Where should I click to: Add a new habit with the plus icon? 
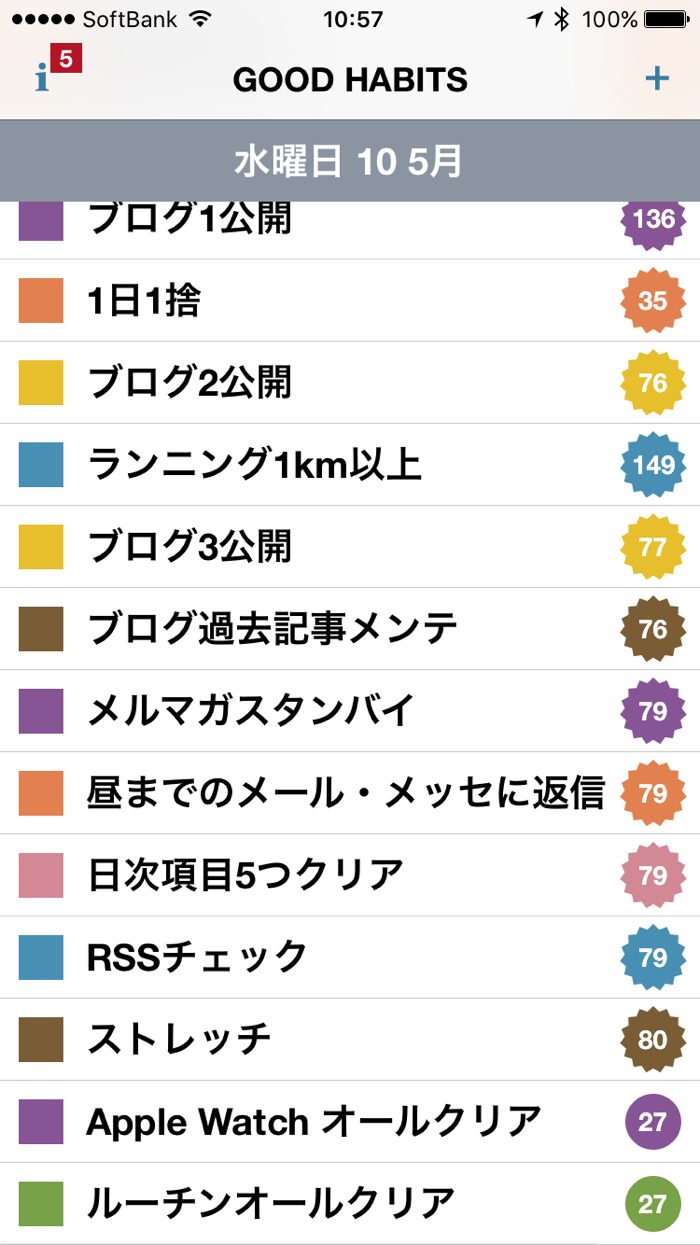[656, 78]
